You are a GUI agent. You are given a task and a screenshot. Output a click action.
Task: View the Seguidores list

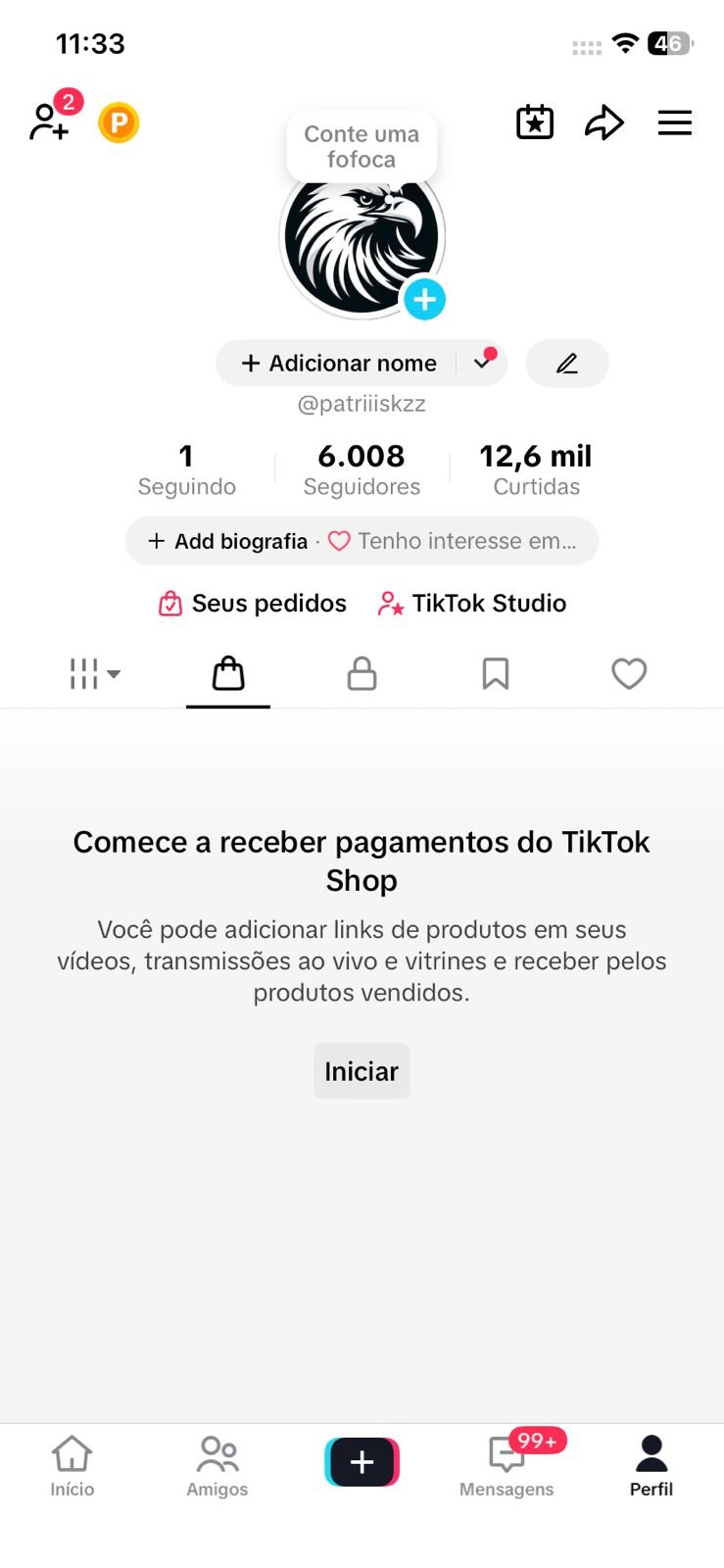point(362,469)
